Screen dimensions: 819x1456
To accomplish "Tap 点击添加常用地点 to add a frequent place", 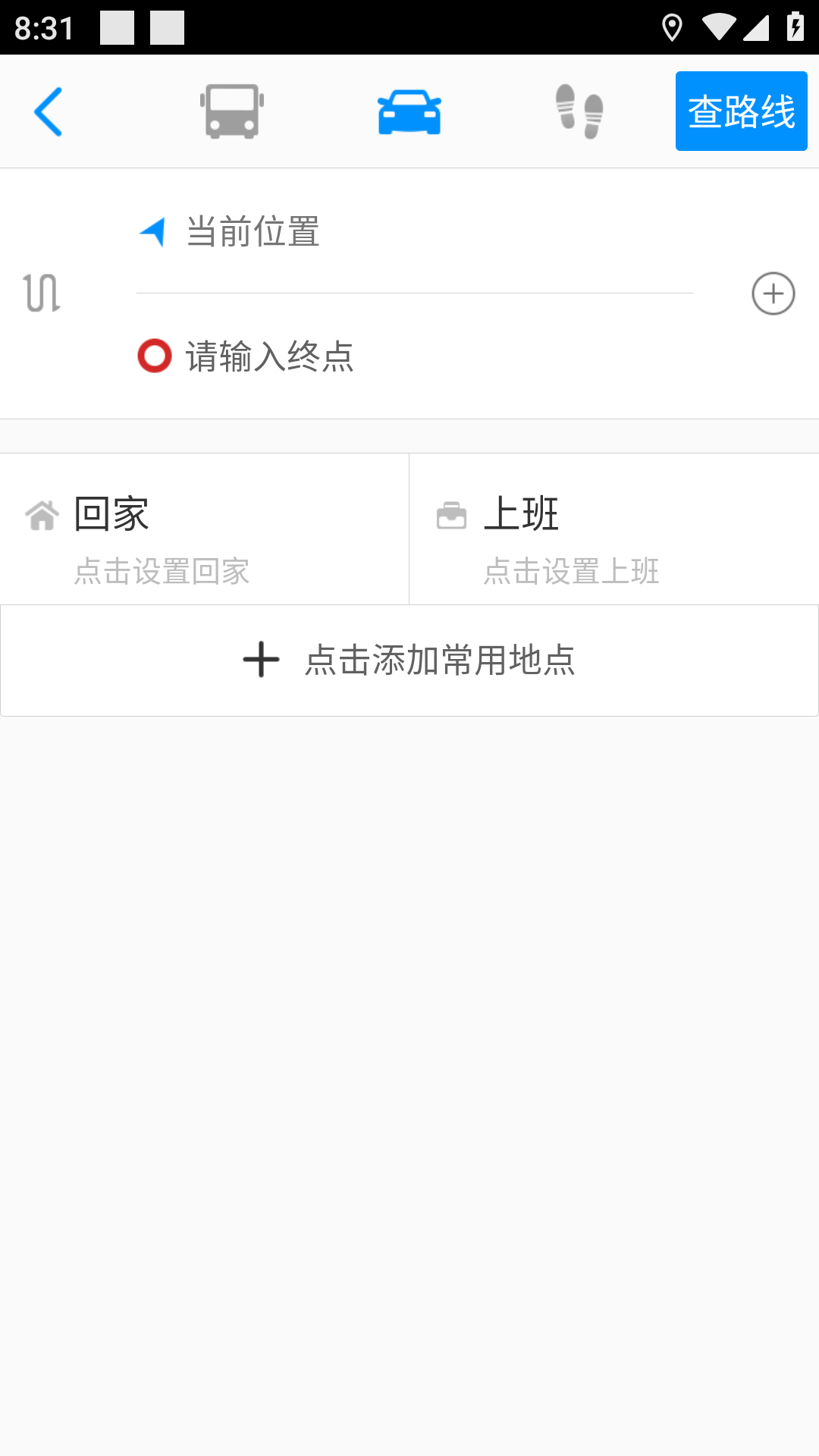I will (409, 661).
